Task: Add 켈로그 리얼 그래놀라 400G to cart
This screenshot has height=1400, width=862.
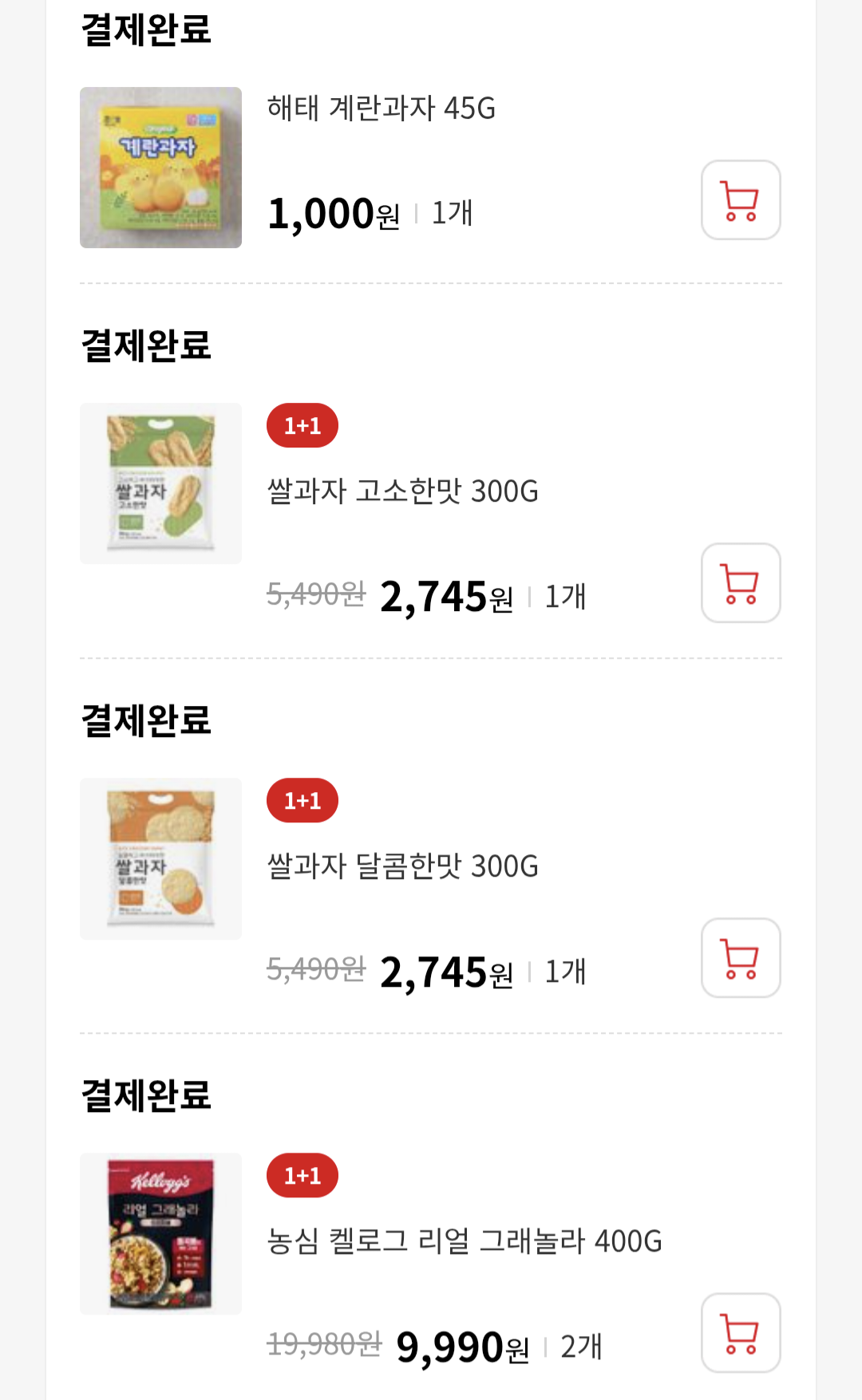Action: point(741,1333)
